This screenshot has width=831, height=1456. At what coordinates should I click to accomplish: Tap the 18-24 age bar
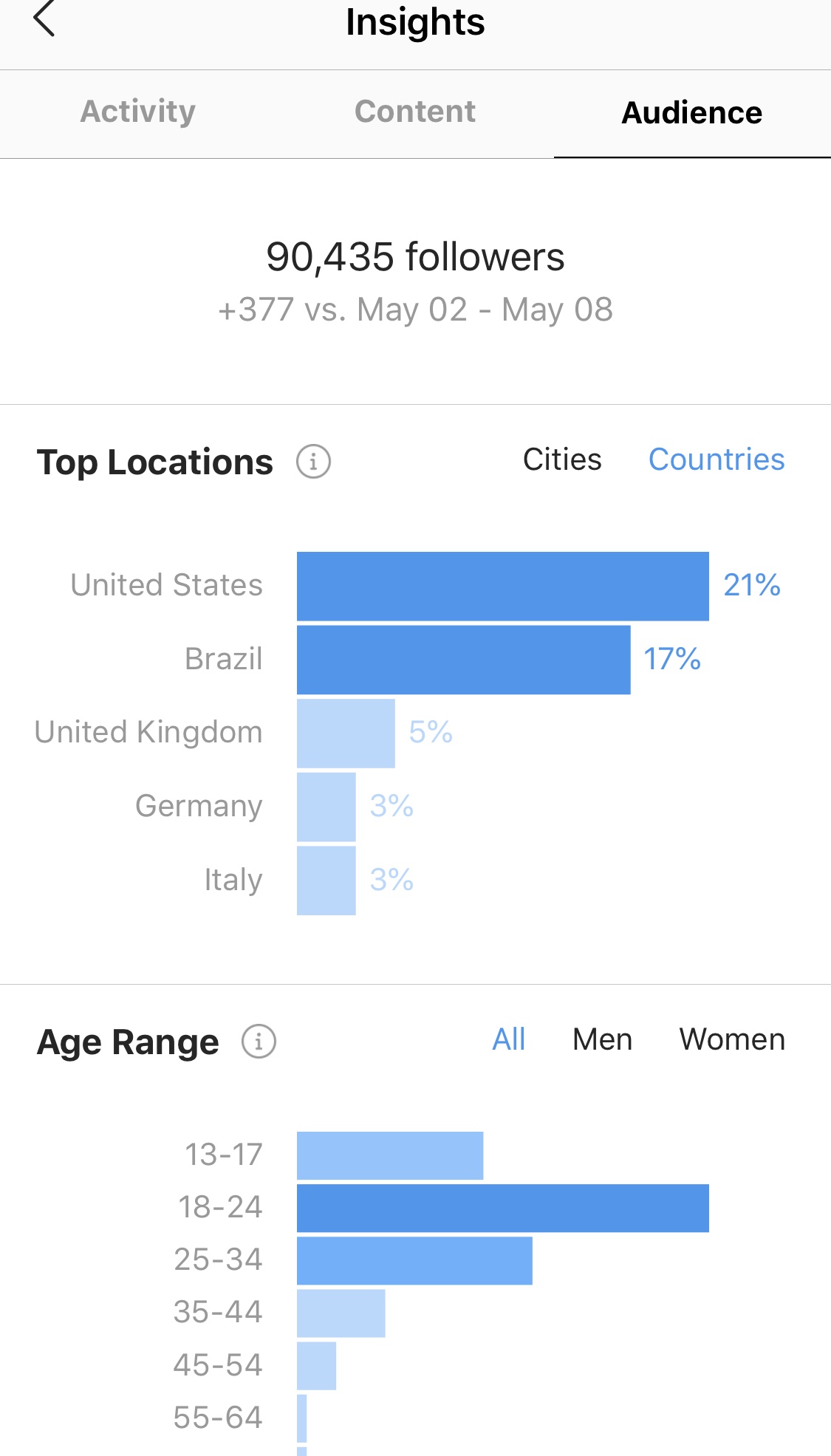[503, 1208]
